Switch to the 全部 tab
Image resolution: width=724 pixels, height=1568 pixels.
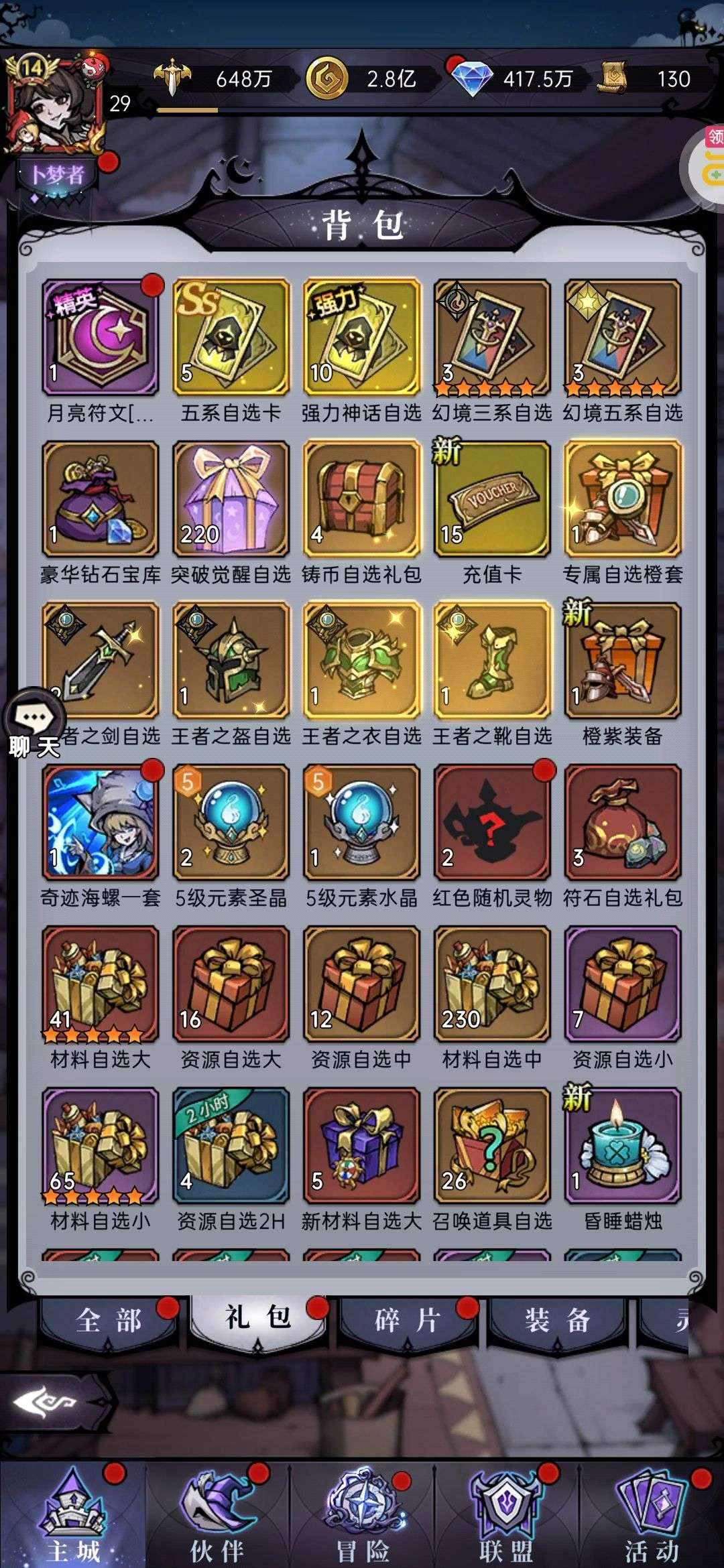[109, 1321]
